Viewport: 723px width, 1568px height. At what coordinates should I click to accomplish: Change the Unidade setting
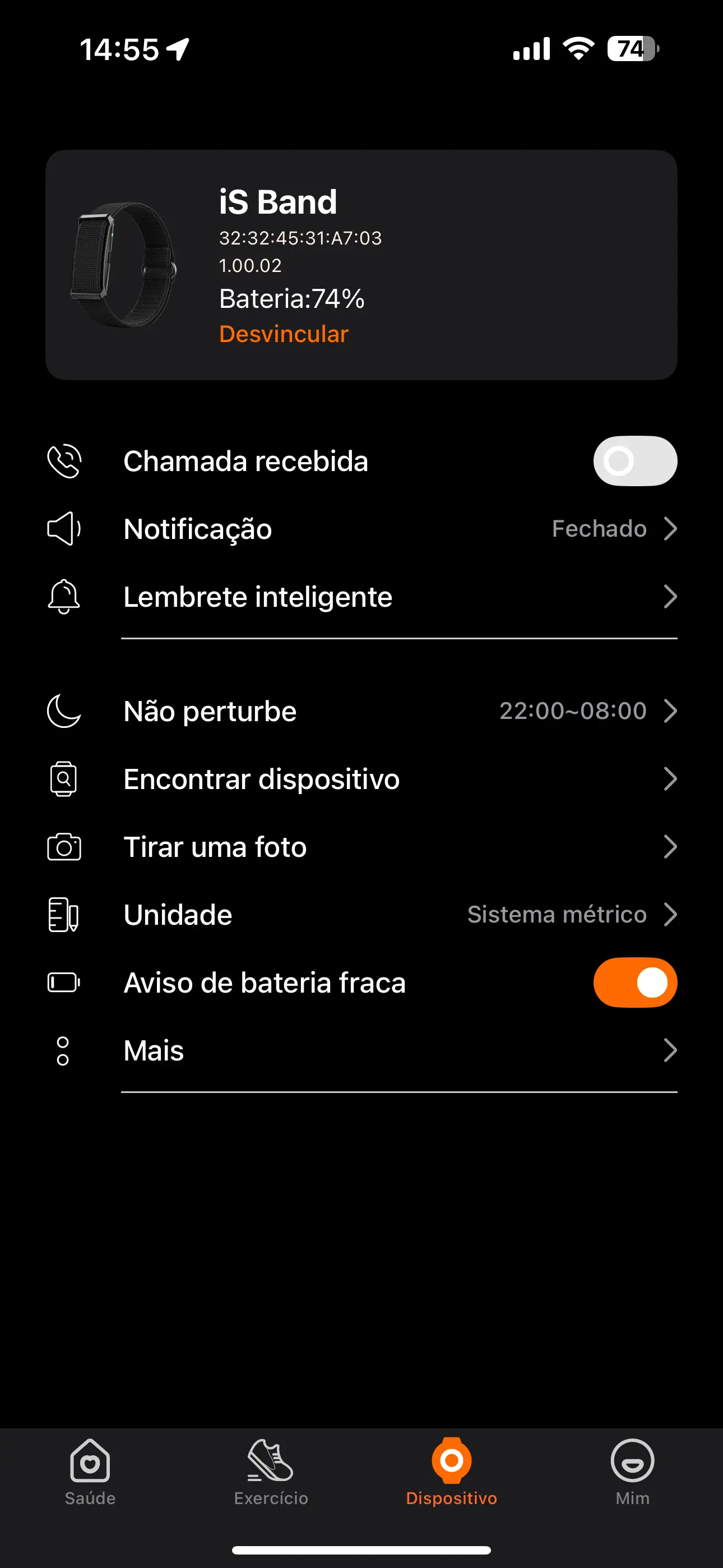(361, 915)
